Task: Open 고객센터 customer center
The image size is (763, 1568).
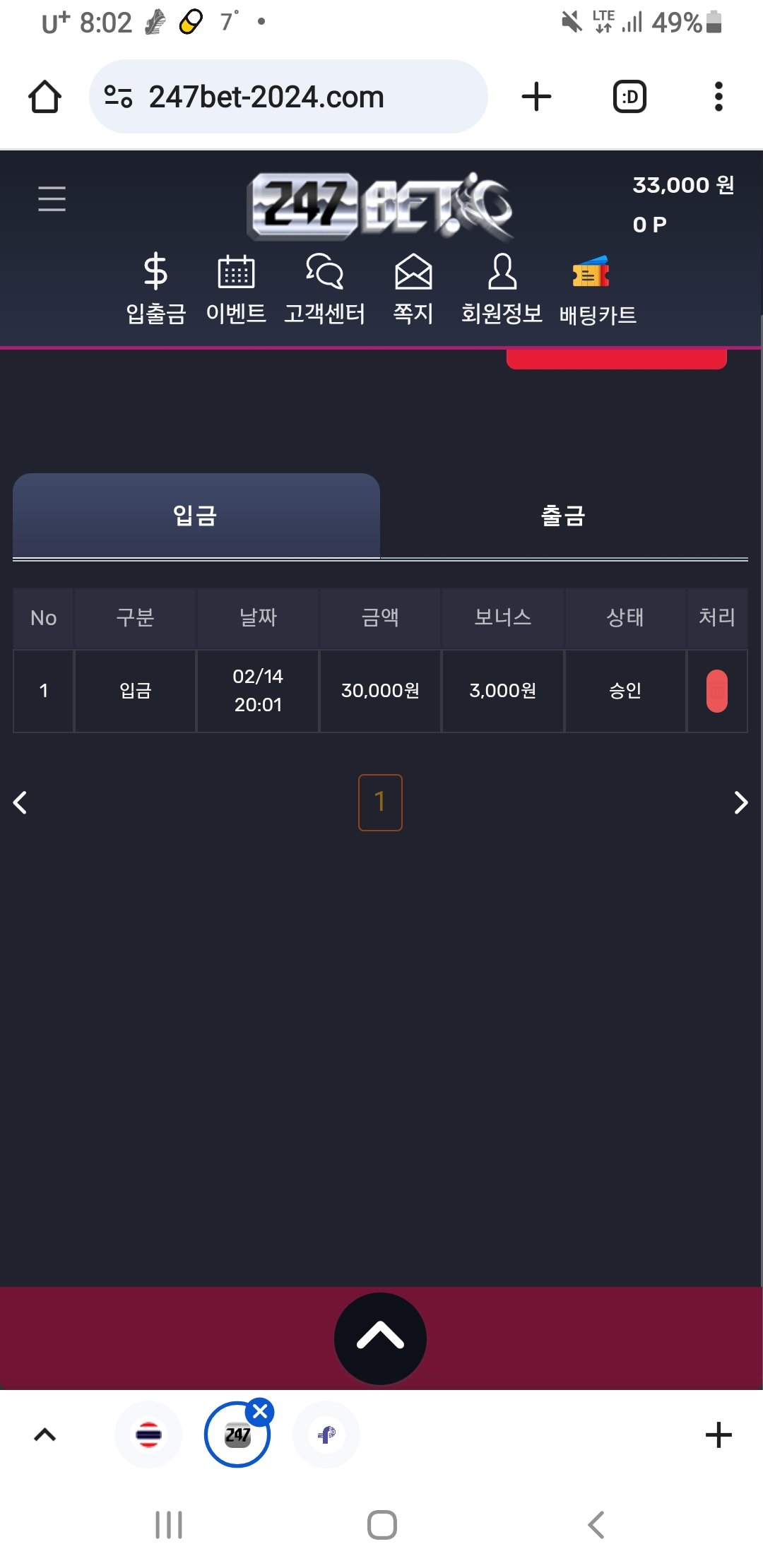Action: click(x=324, y=289)
